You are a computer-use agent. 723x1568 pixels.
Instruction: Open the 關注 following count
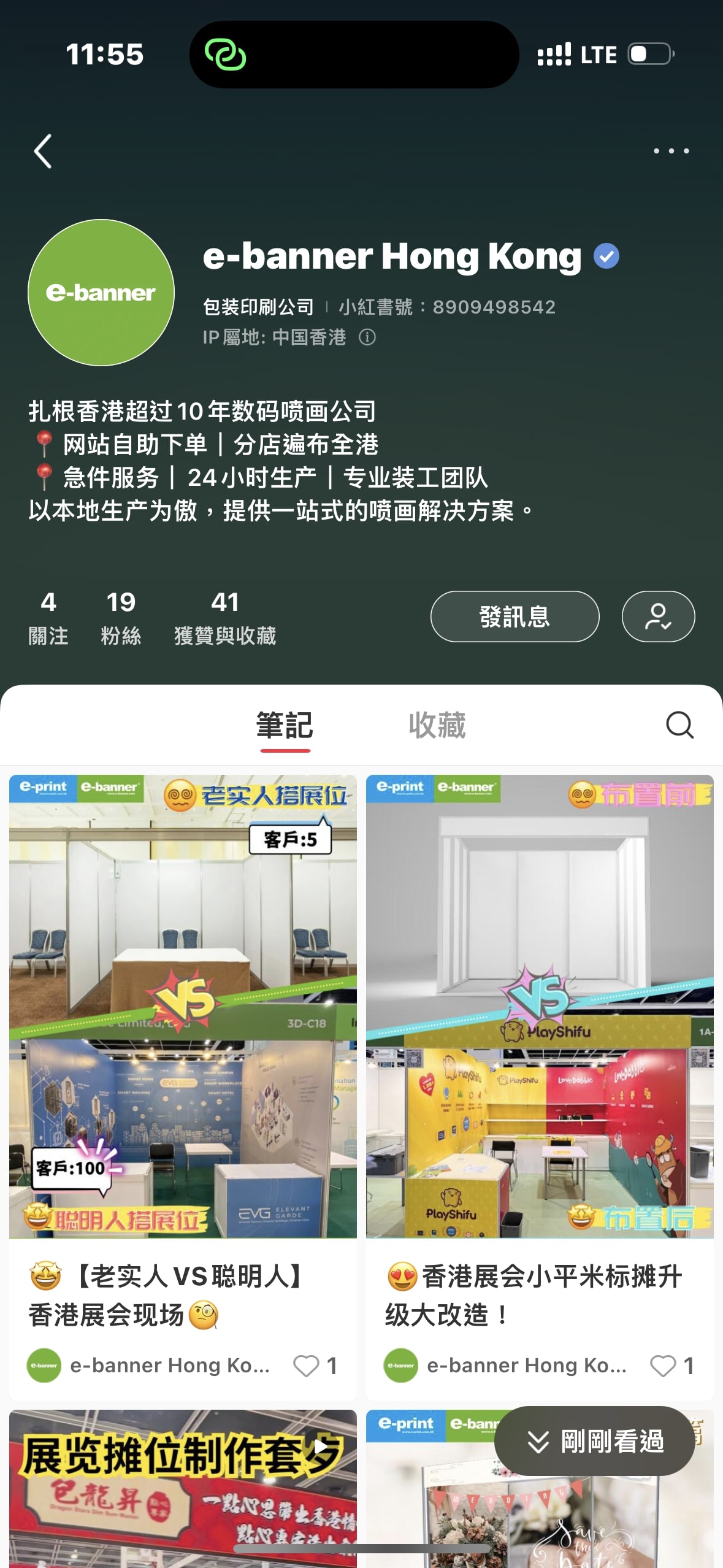click(x=48, y=617)
